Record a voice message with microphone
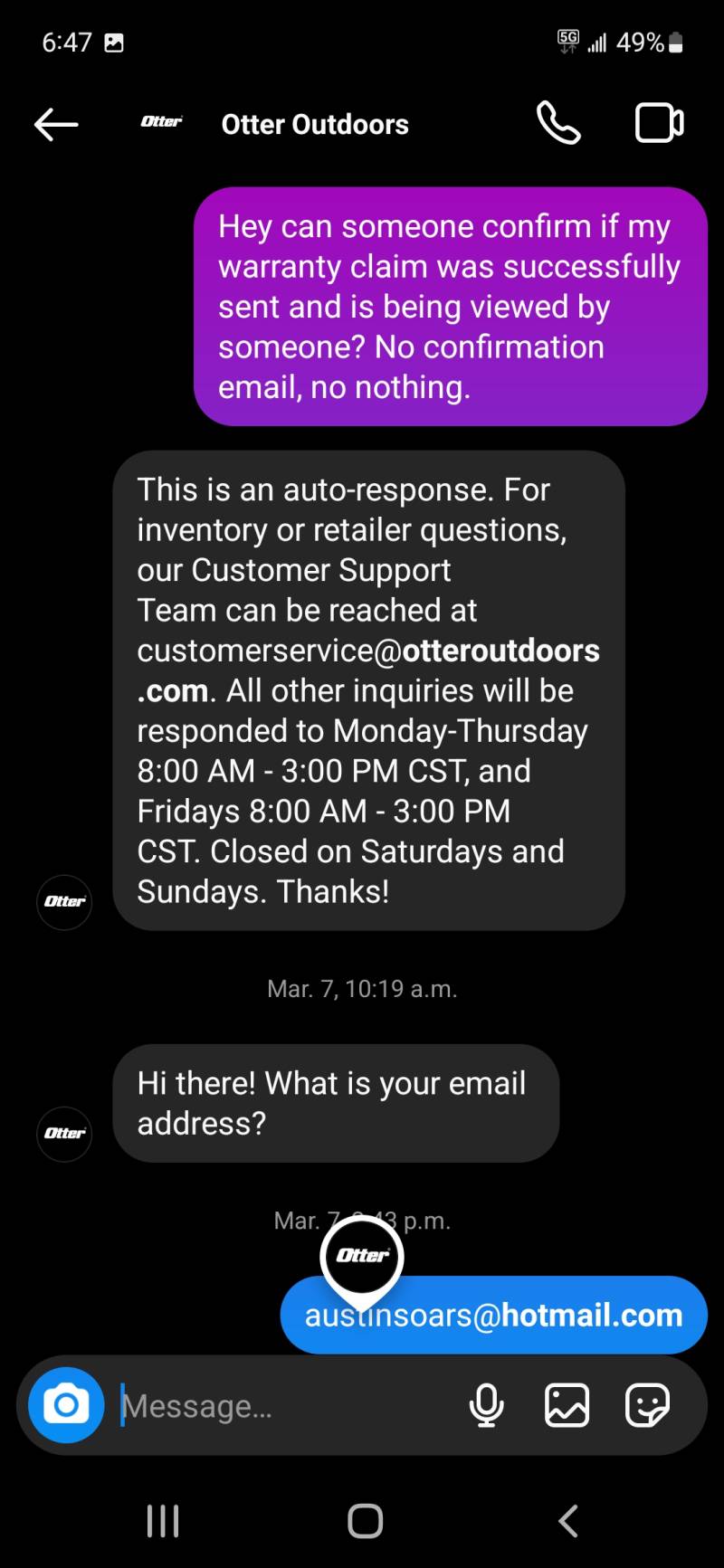724x1568 pixels. coord(487,1405)
